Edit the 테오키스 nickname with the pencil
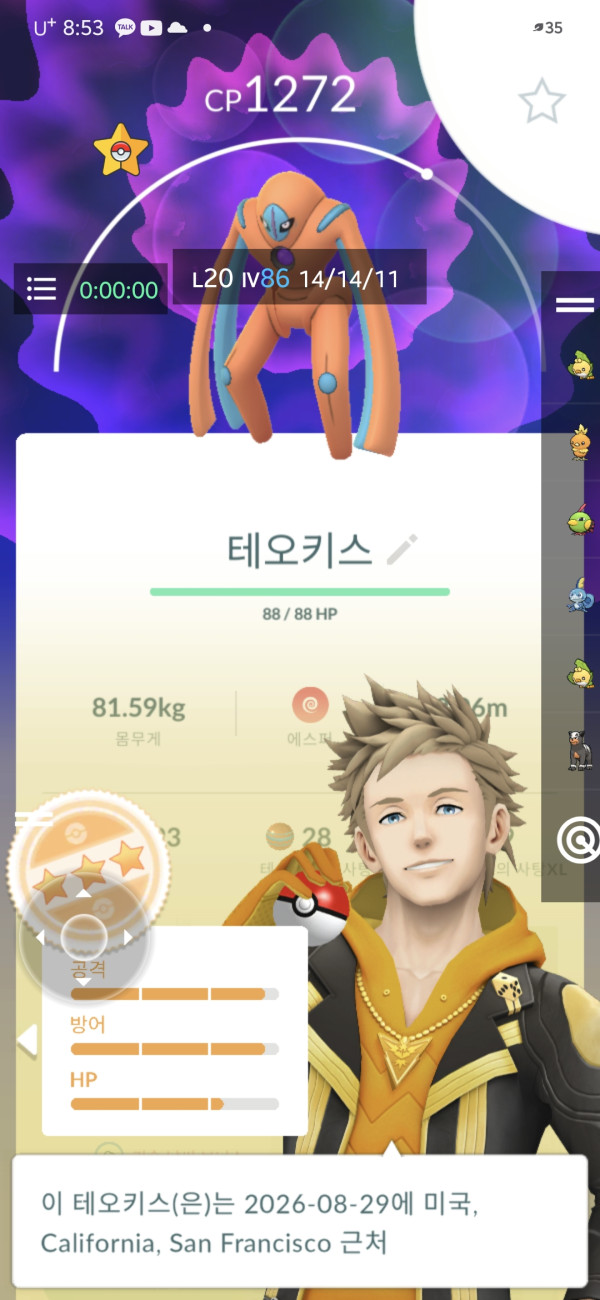600x1300 pixels. 403,549
